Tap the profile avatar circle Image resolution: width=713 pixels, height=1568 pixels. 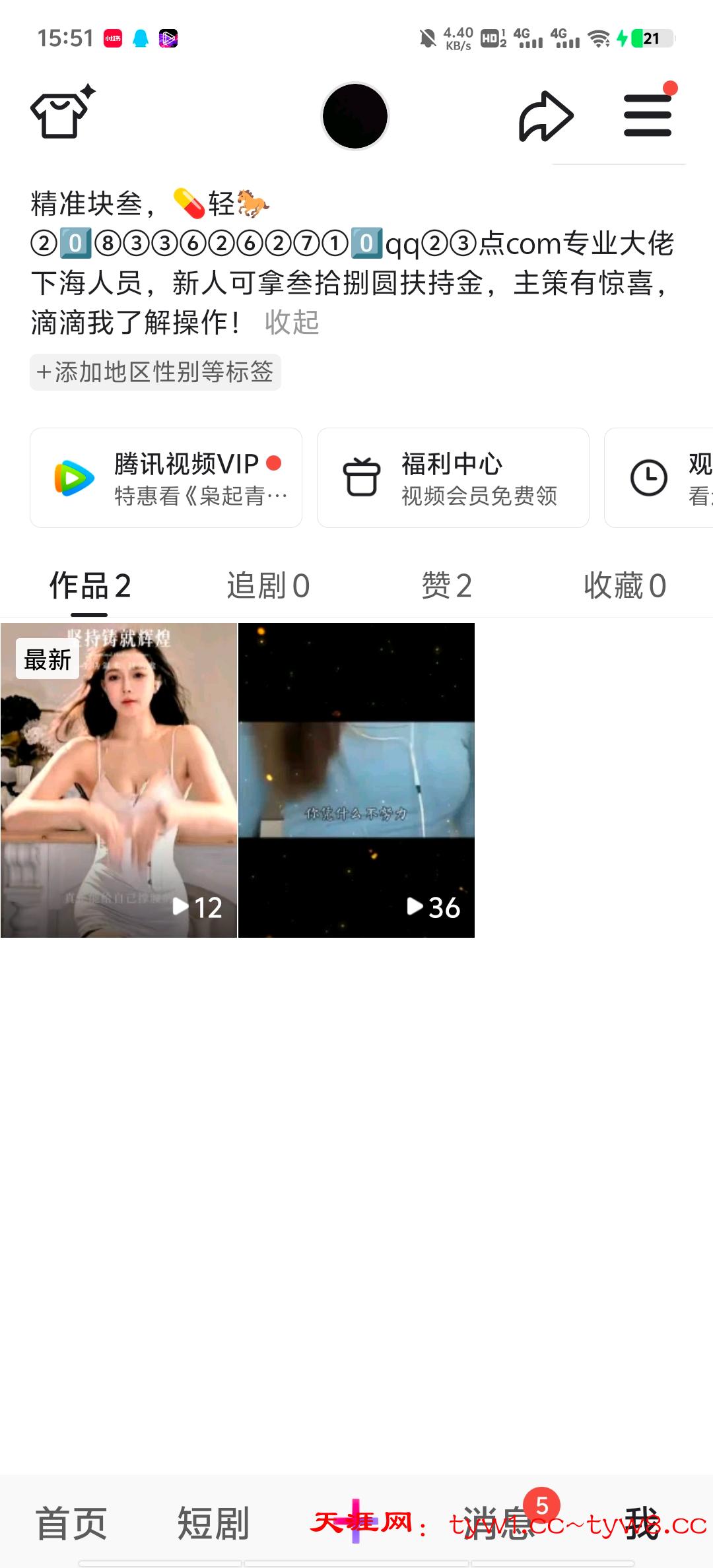[355, 116]
